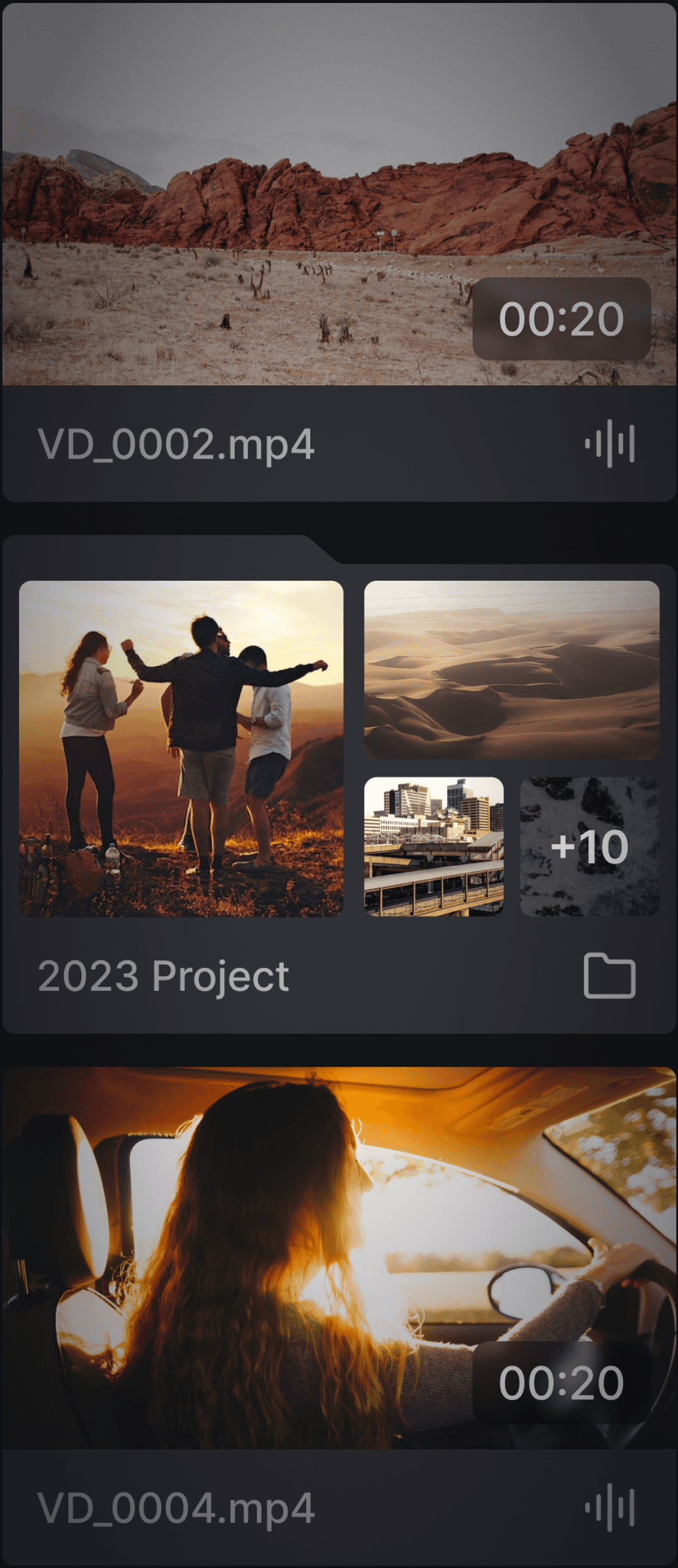Click the folder symbol below the project thumbnails

point(611,974)
